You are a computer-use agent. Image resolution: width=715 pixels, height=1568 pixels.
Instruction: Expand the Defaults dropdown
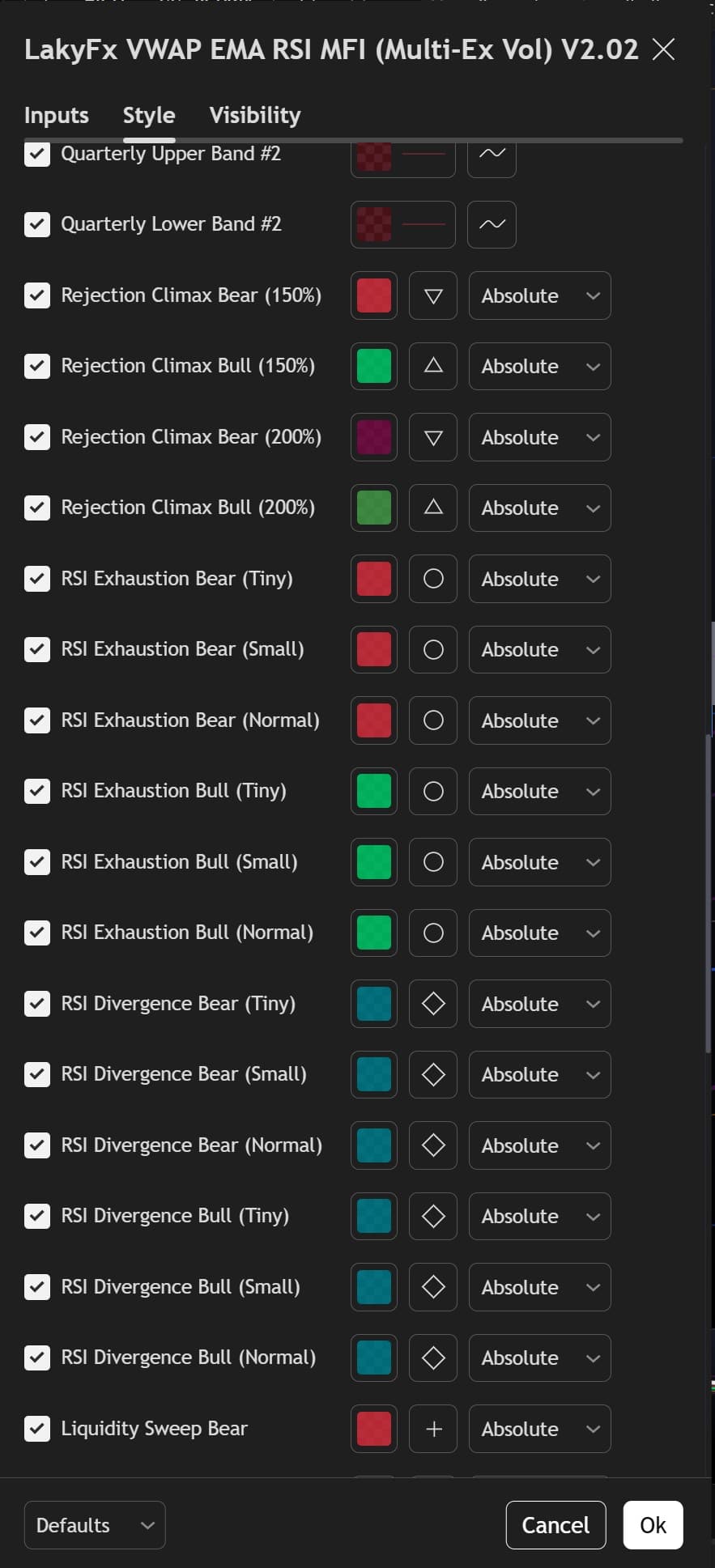coord(94,1524)
